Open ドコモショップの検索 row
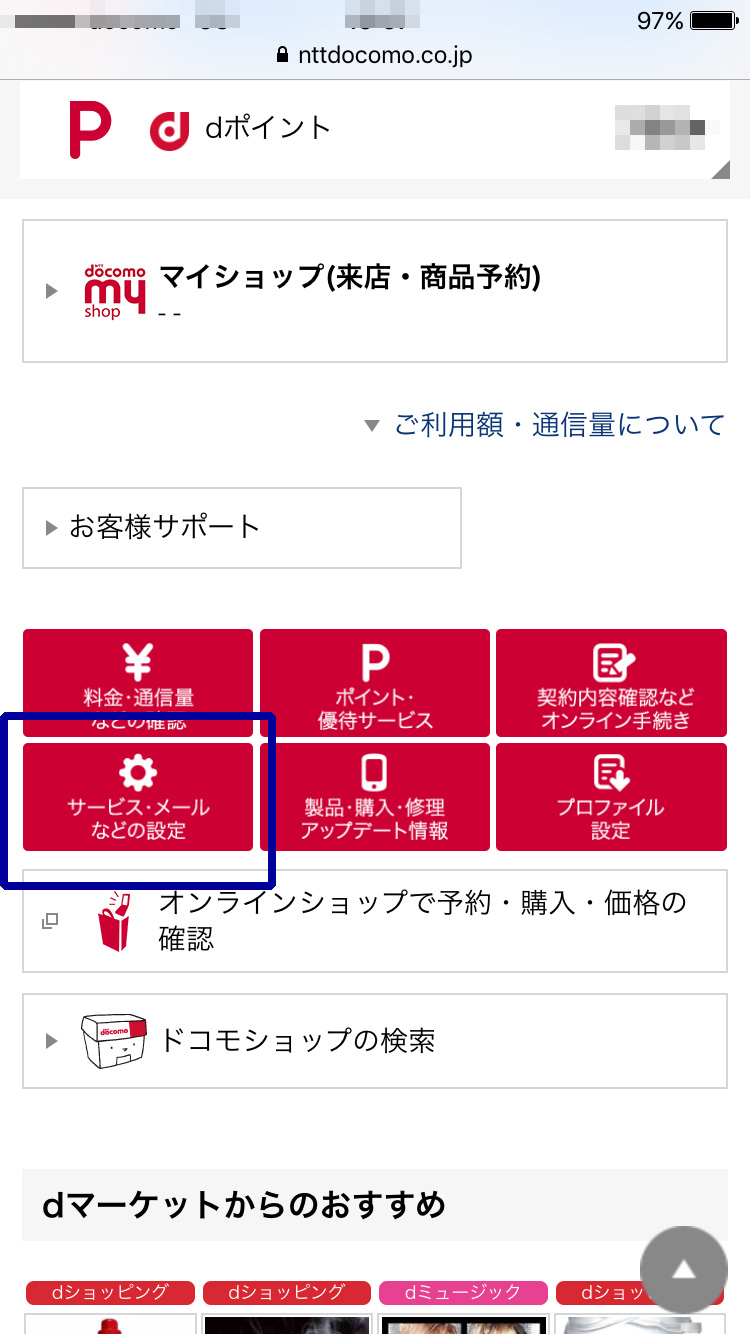The height and width of the screenshot is (1334, 750). tap(374, 1041)
